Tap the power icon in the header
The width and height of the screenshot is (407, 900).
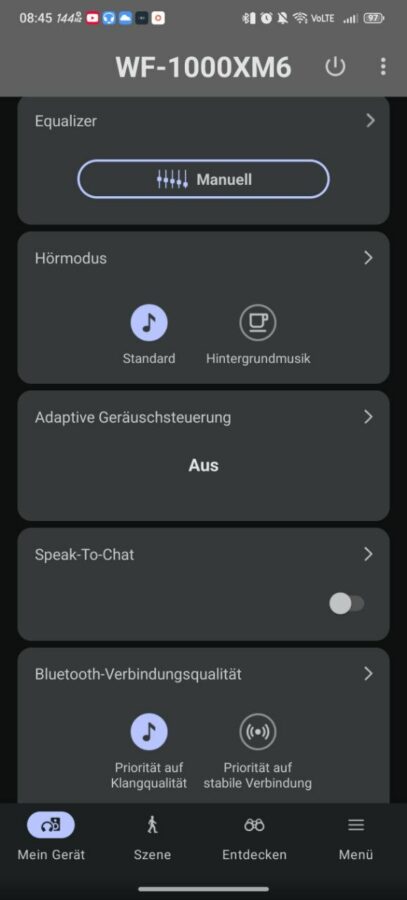tap(335, 67)
